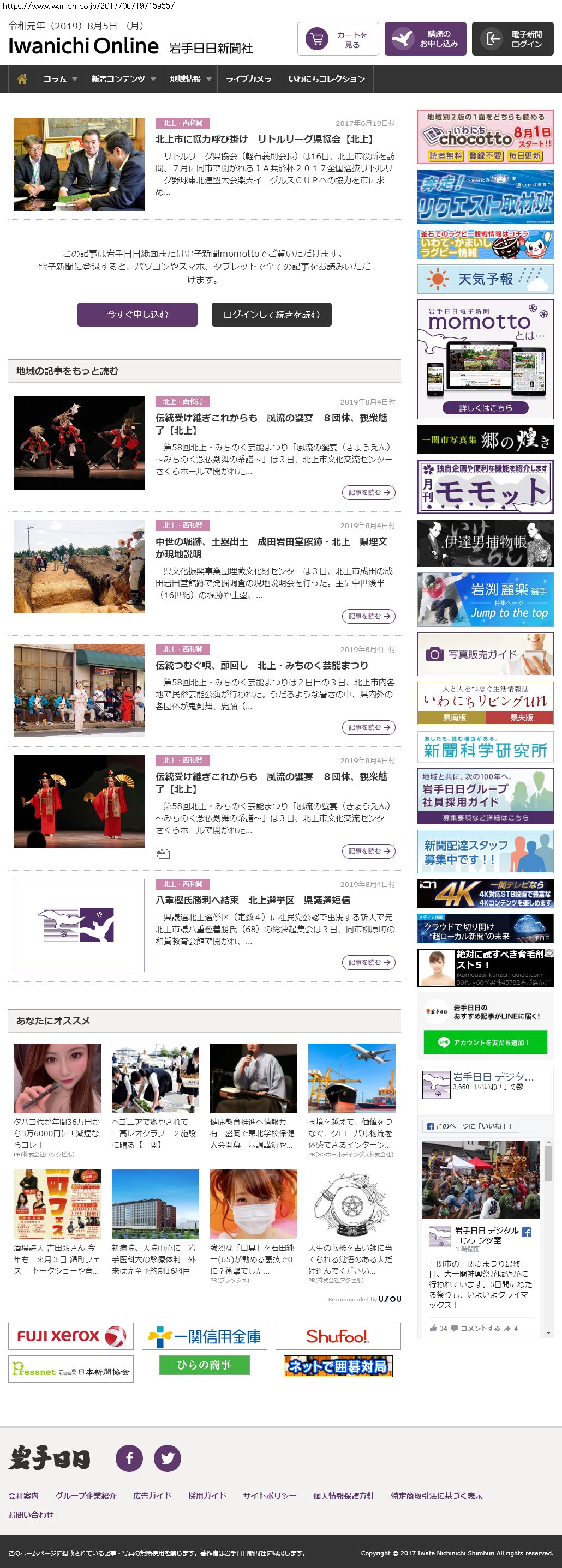Screen dimensions: 562x1568
Task: Open 購読のお申し込み
Action: tap(425, 40)
